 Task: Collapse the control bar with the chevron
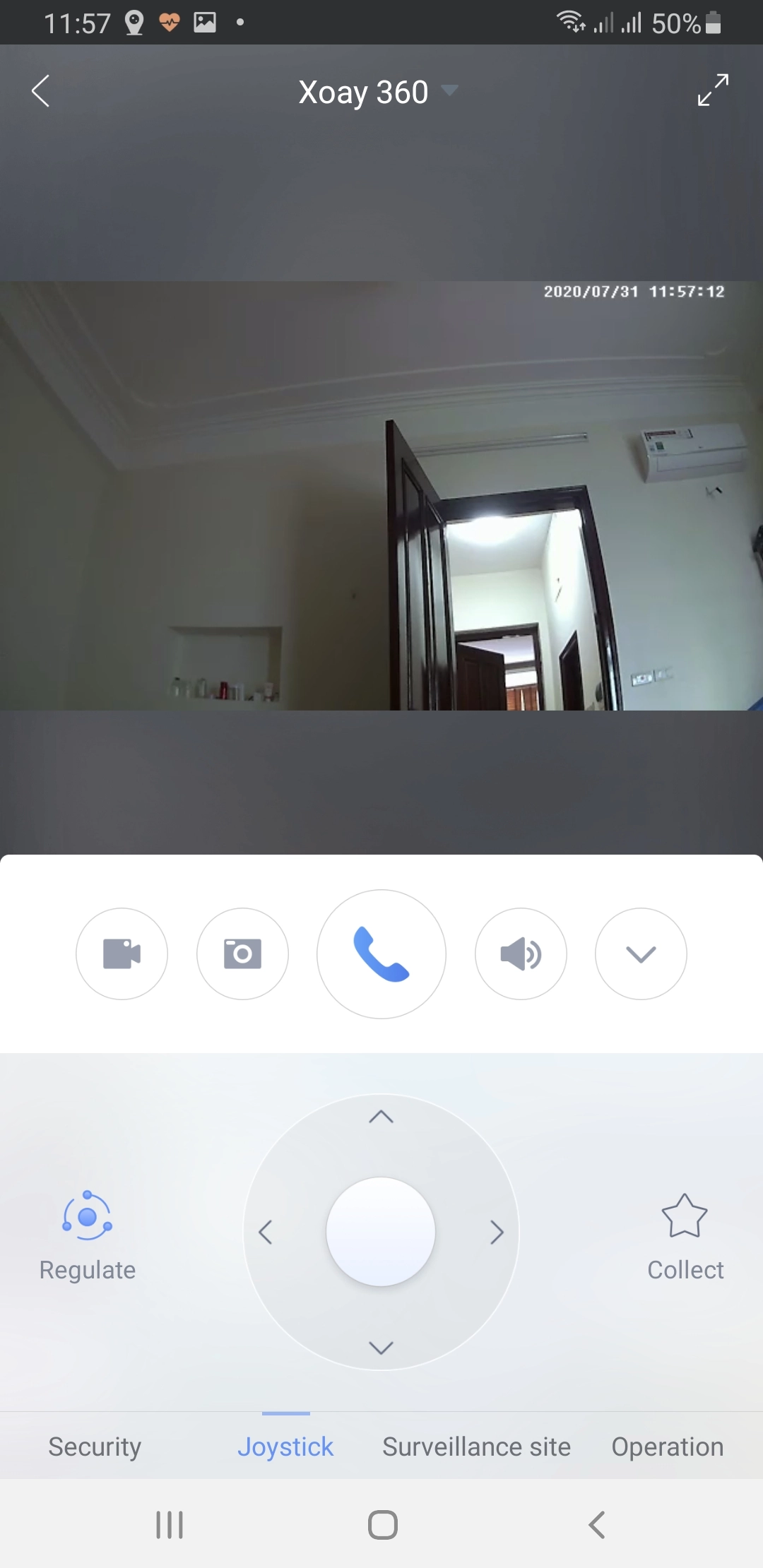click(x=640, y=954)
